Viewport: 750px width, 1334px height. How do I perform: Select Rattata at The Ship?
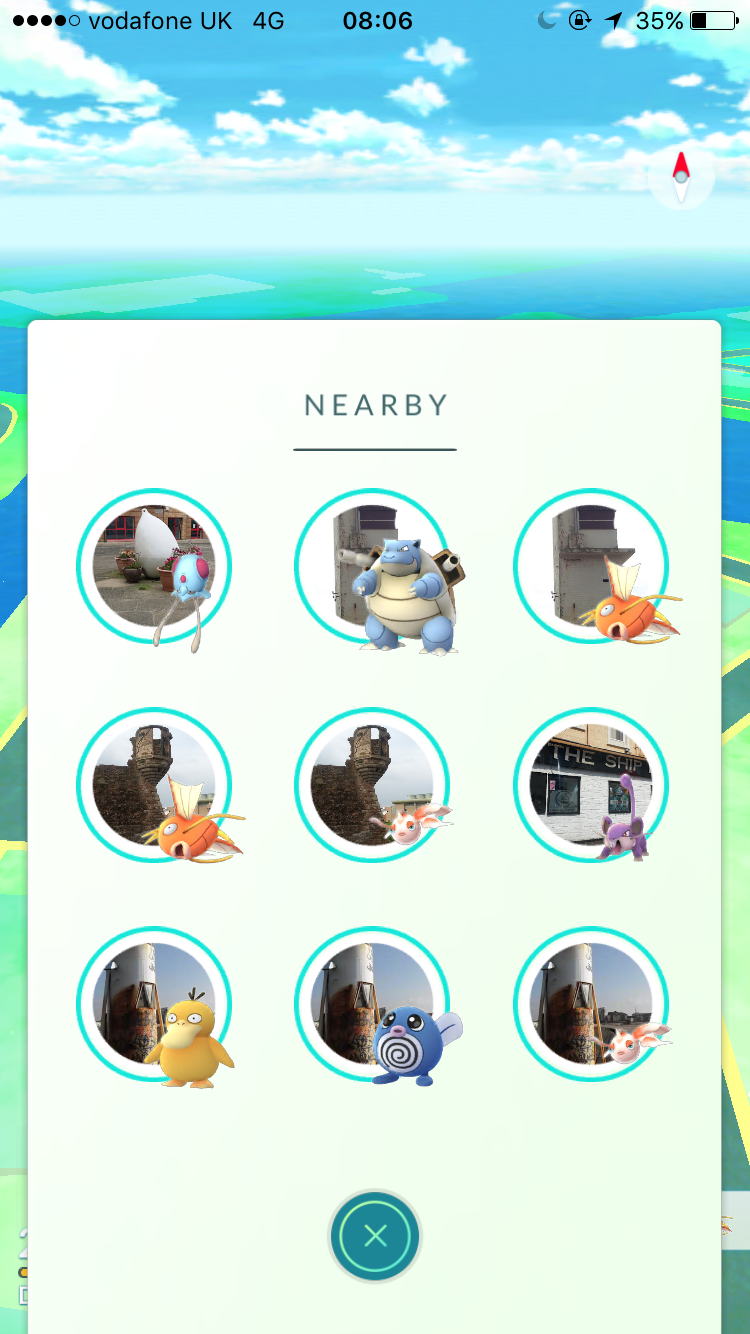[592, 786]
